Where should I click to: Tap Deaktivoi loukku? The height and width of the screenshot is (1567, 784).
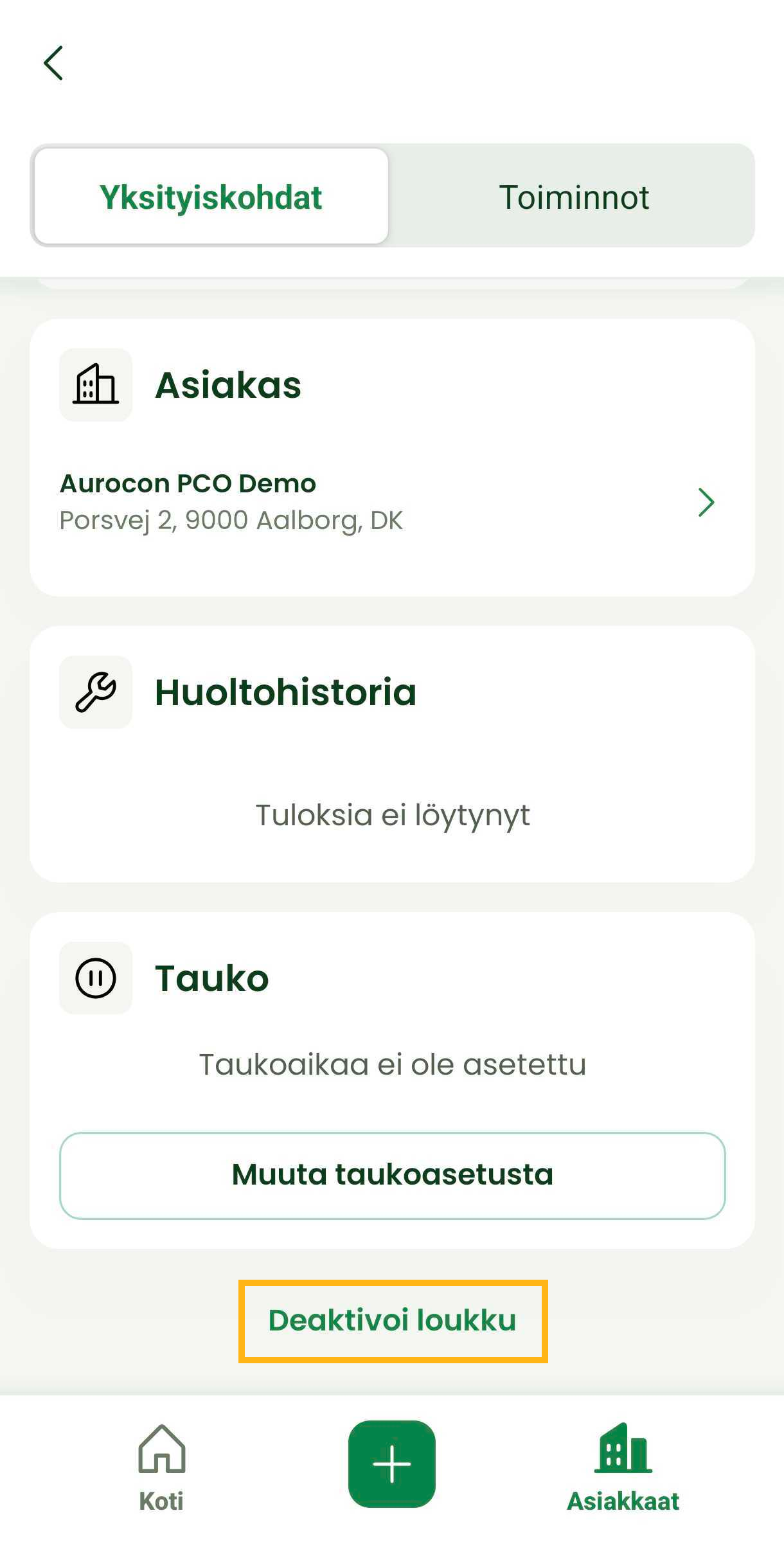point(392,1320)
